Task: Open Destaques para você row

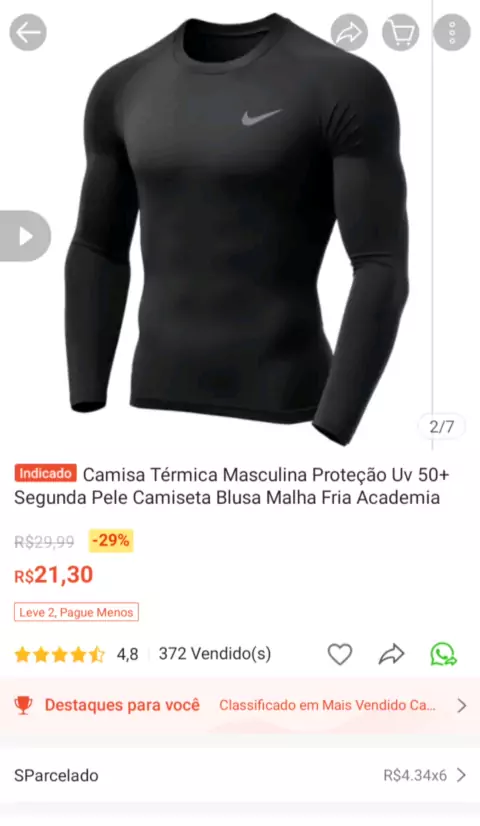Action: click(240, 705)
